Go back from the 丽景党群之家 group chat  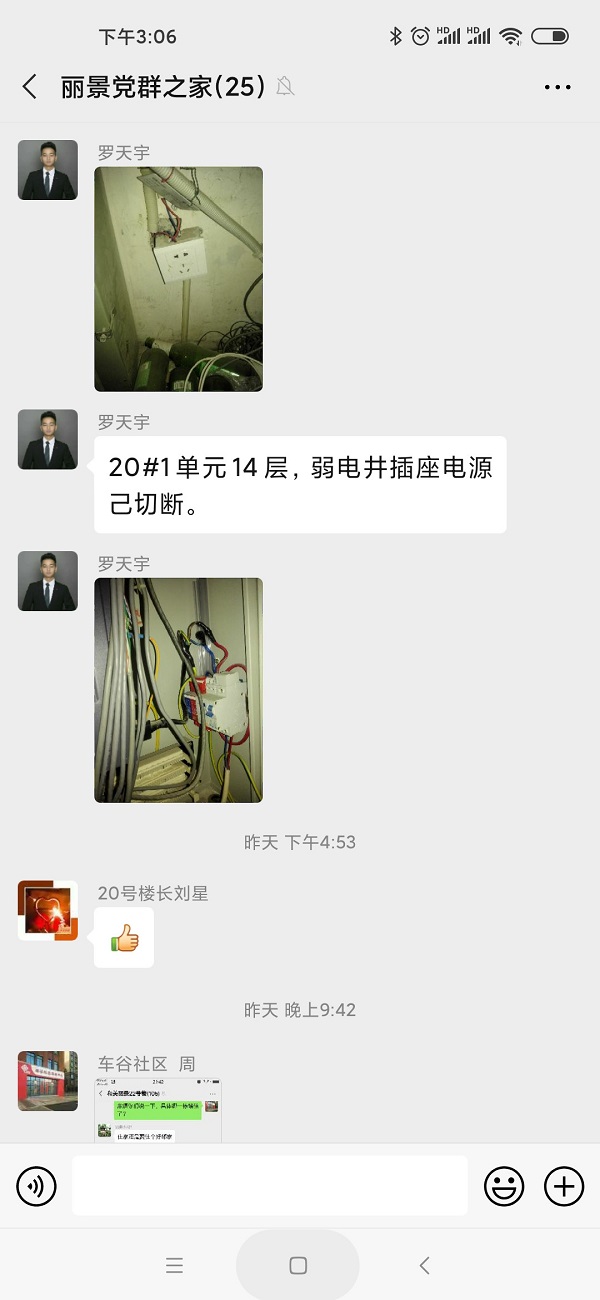(30, 87)
